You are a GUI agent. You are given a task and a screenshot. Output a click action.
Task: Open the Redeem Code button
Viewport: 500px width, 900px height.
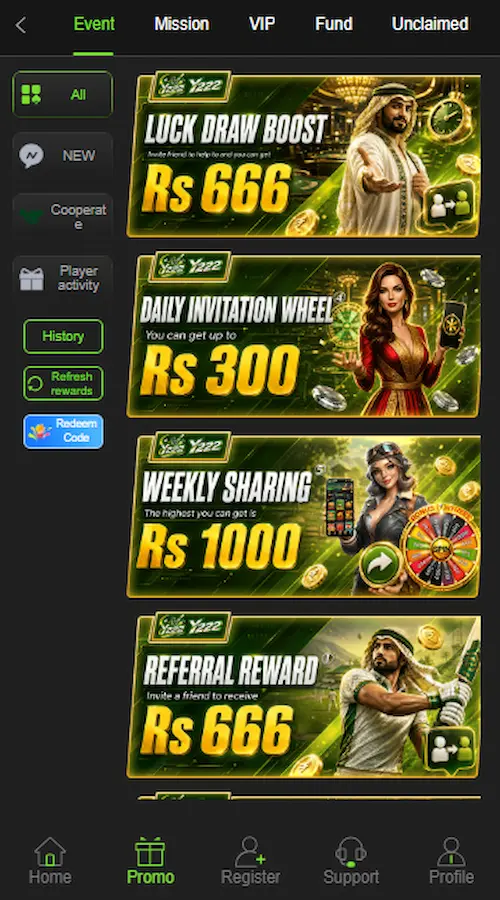tap(63, 431)
